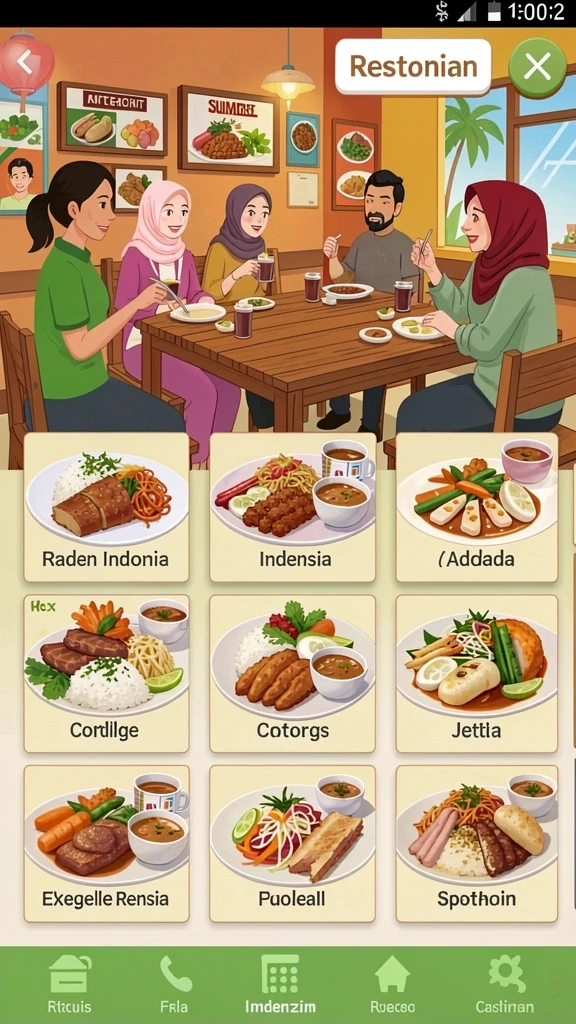Image resolution: width=576 pixels, height=1024 pixels.
Task: Open the Jettia dish card
Action: 477,673
